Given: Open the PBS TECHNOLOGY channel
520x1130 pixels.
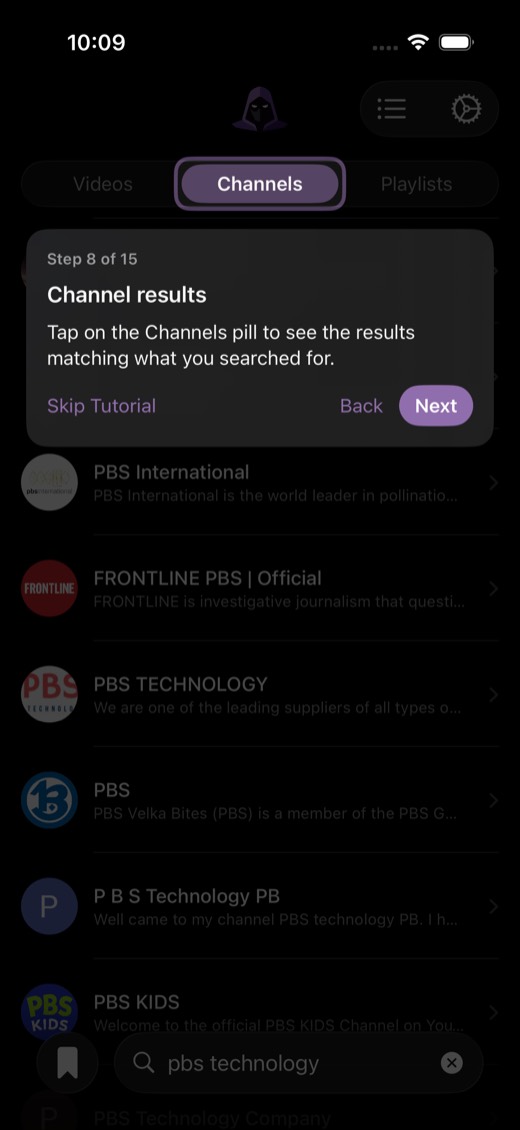Looking at the screenshot, I should click(x=260, y=695).
